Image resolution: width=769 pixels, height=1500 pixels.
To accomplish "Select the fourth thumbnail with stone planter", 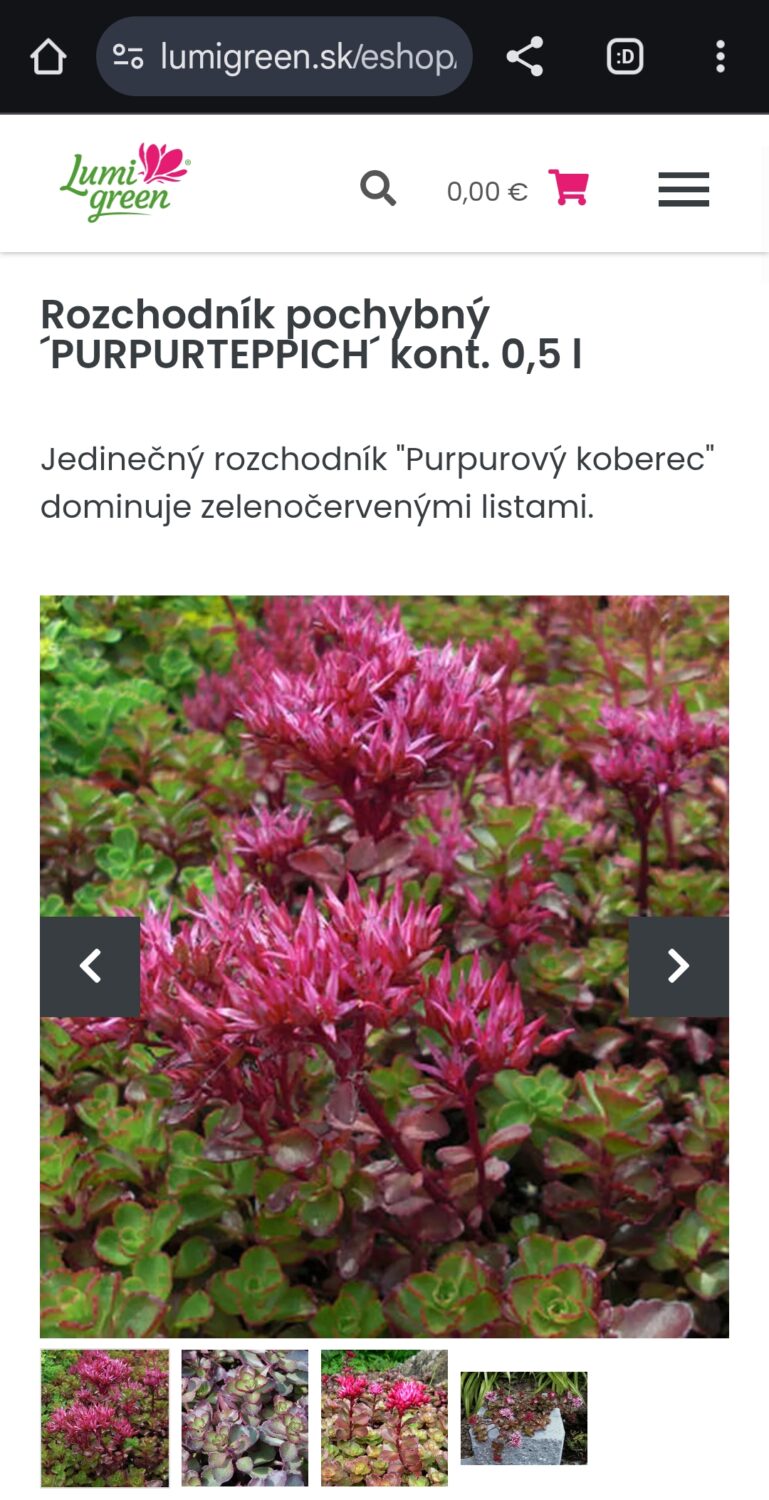I will coord(524,1418).
